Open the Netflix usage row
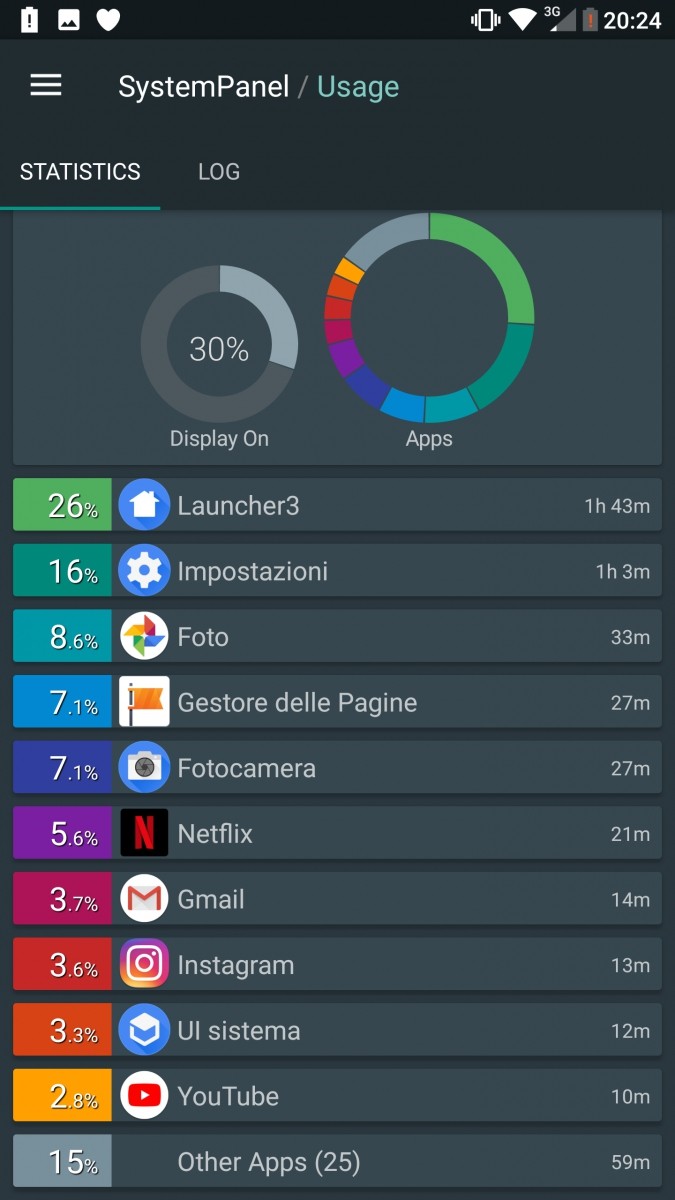The width and height of the screenshot is (675, 1200). 337,834
